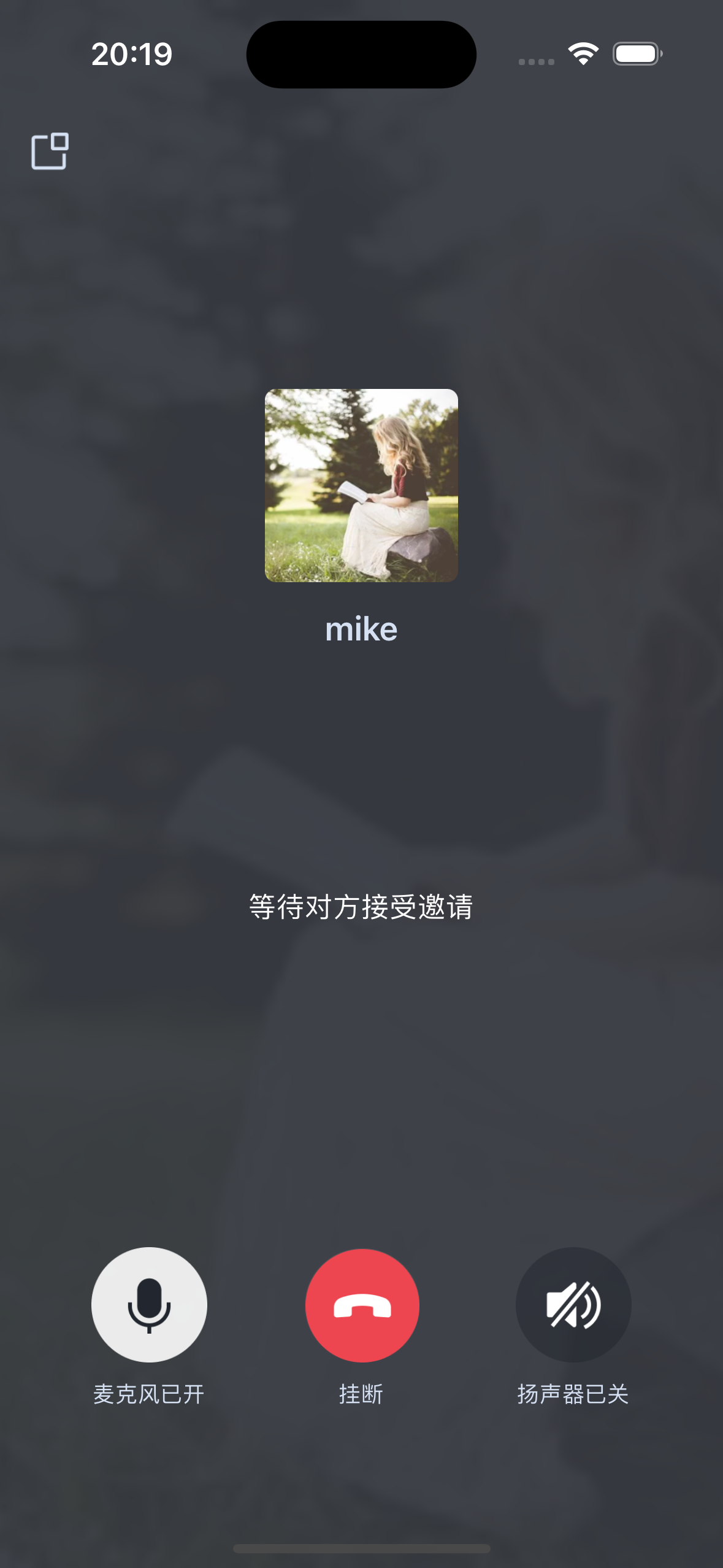Mute the microphone
Image resolution: width=723 pixels, height=1568 pixels.
click(x=149, y=1305)
